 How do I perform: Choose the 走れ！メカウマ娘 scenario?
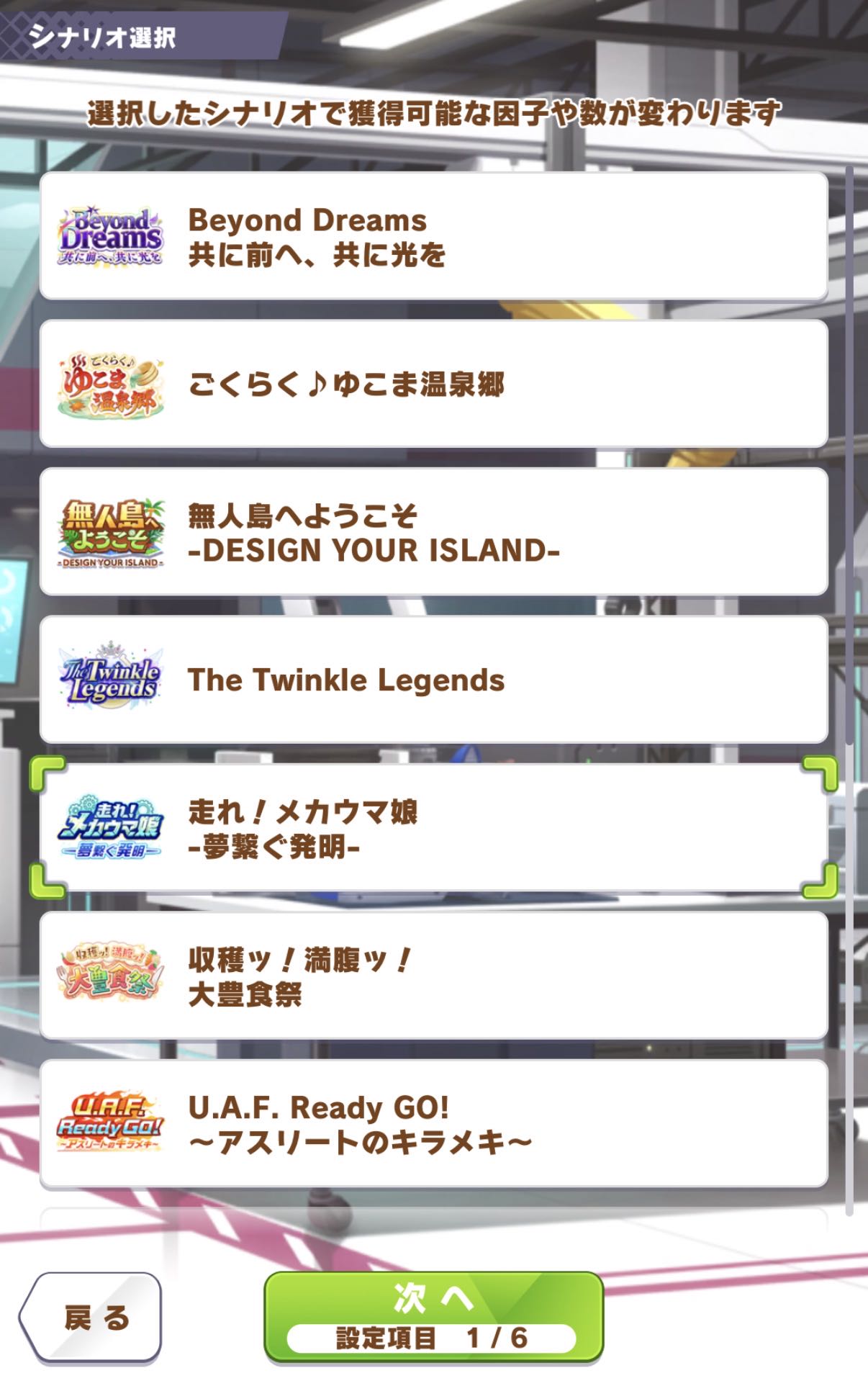(433, 828)
